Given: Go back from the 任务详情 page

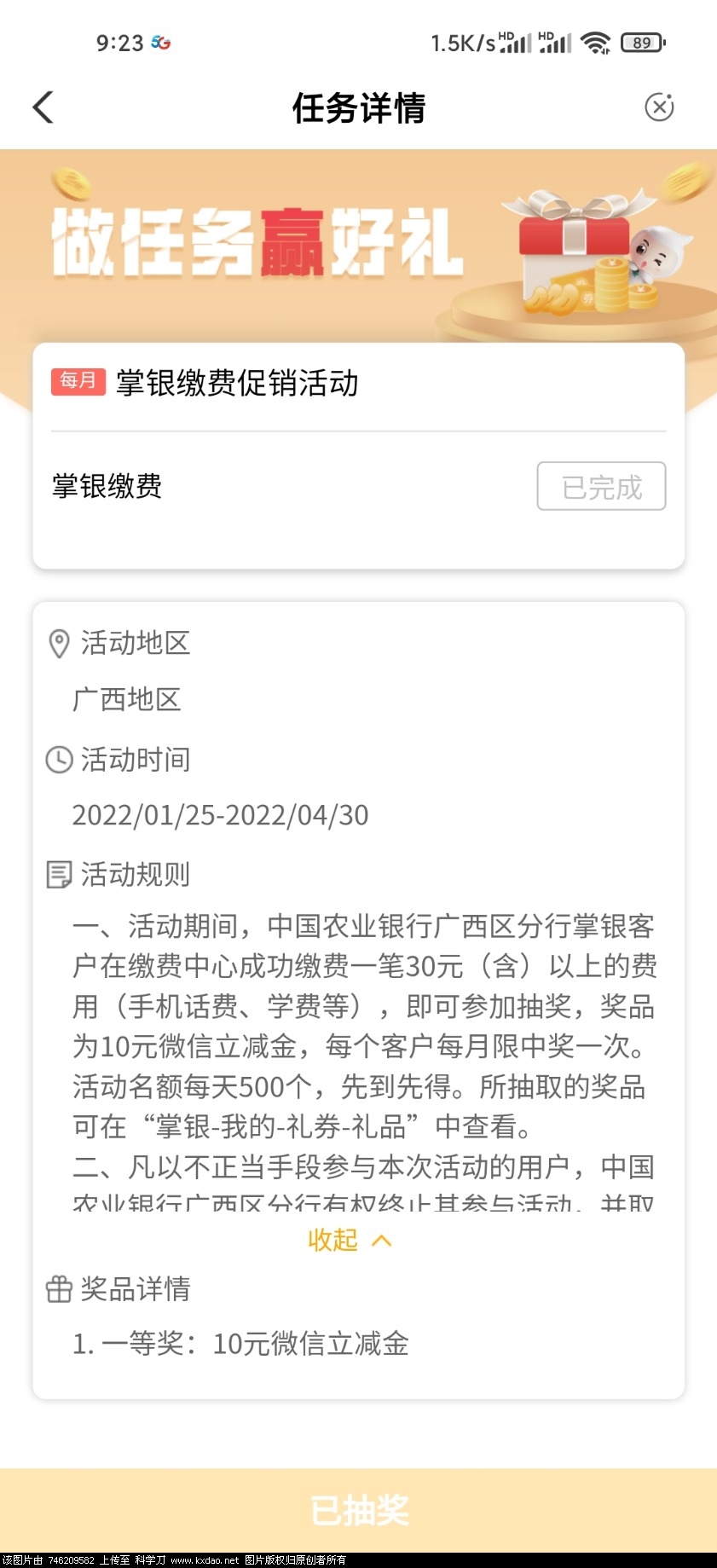Looking at the screenshot, I should click(43, 107).
